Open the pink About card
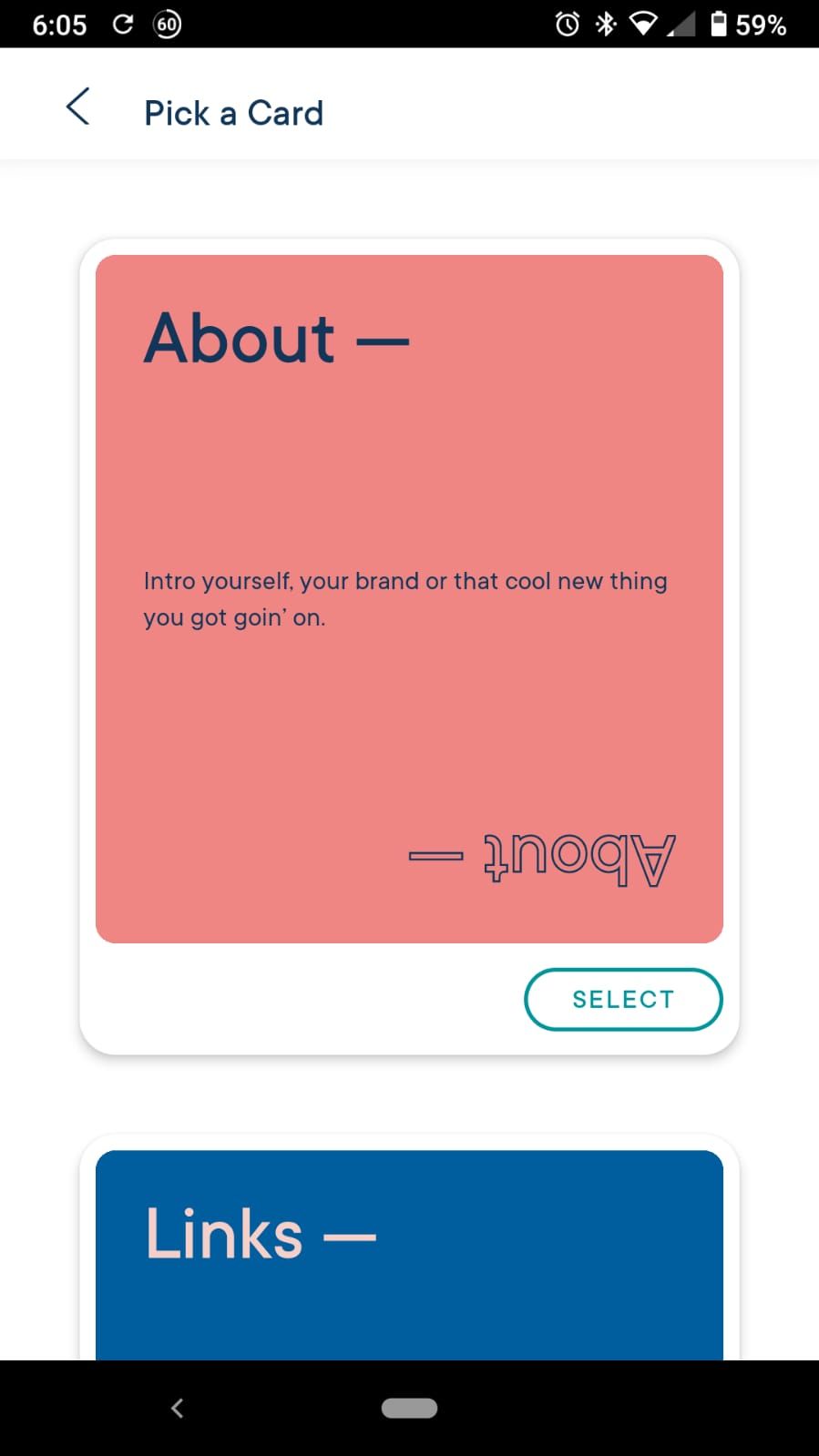This screenshot has height=1456, width=819. [x=409, y=598]
